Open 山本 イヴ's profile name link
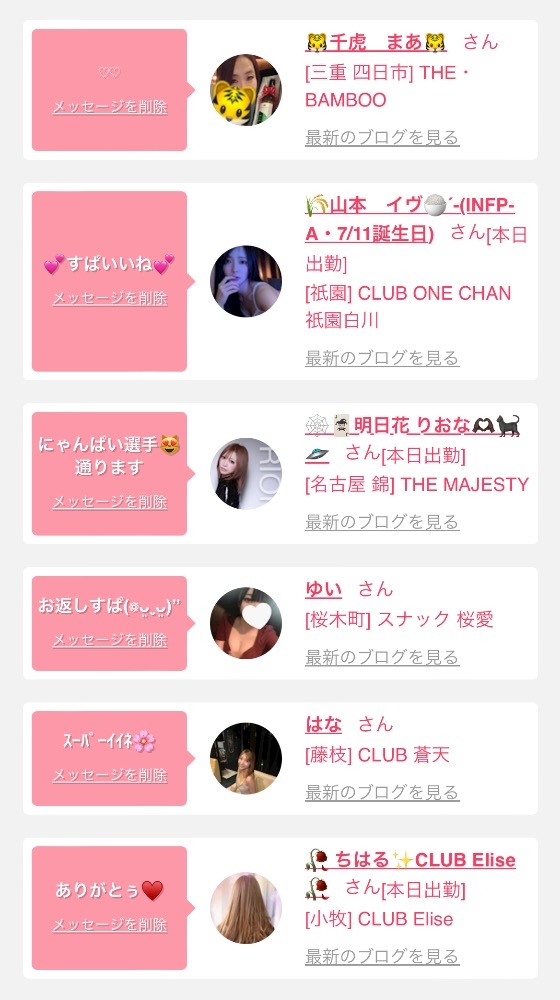Screen dimensions: 560x1000 pos(410,219)
